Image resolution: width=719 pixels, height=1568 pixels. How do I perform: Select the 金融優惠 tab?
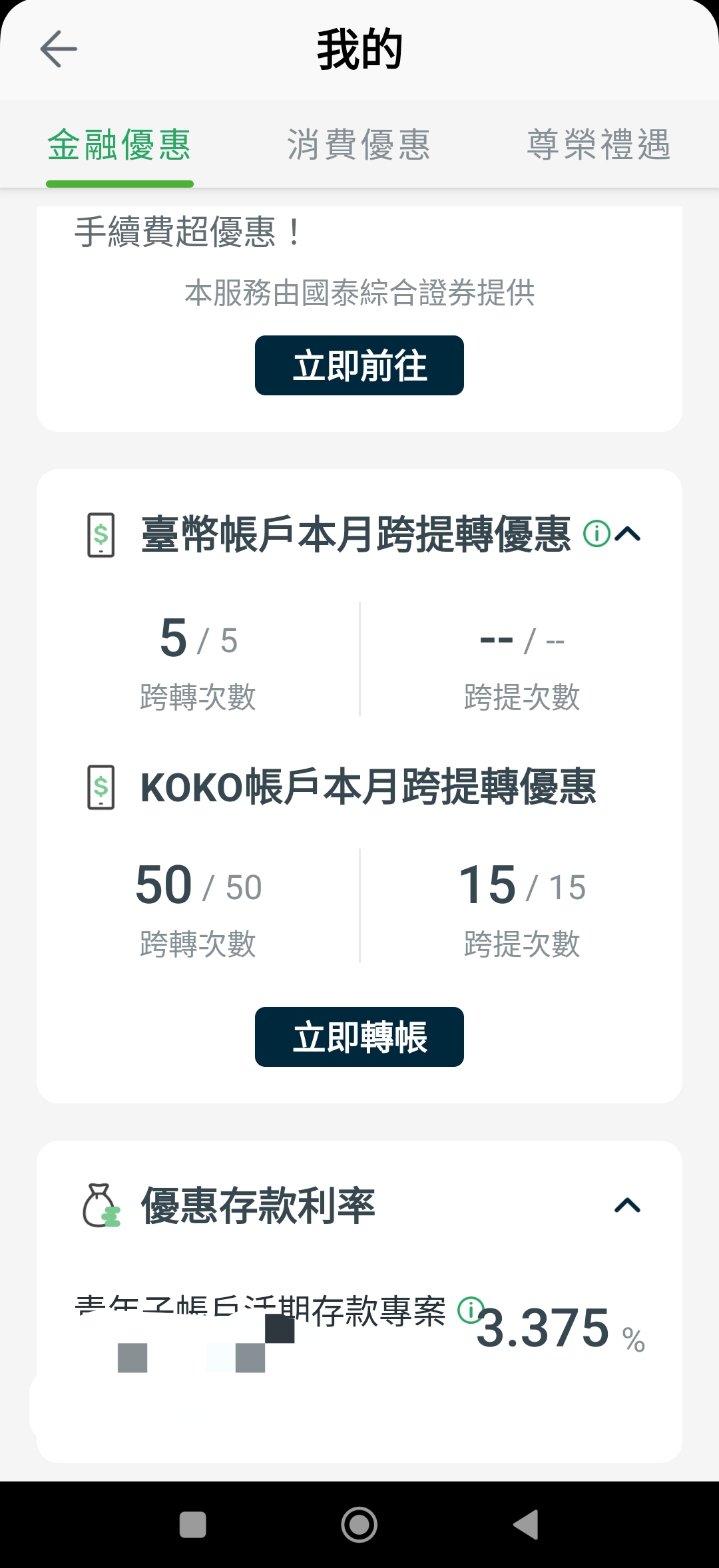120,145
